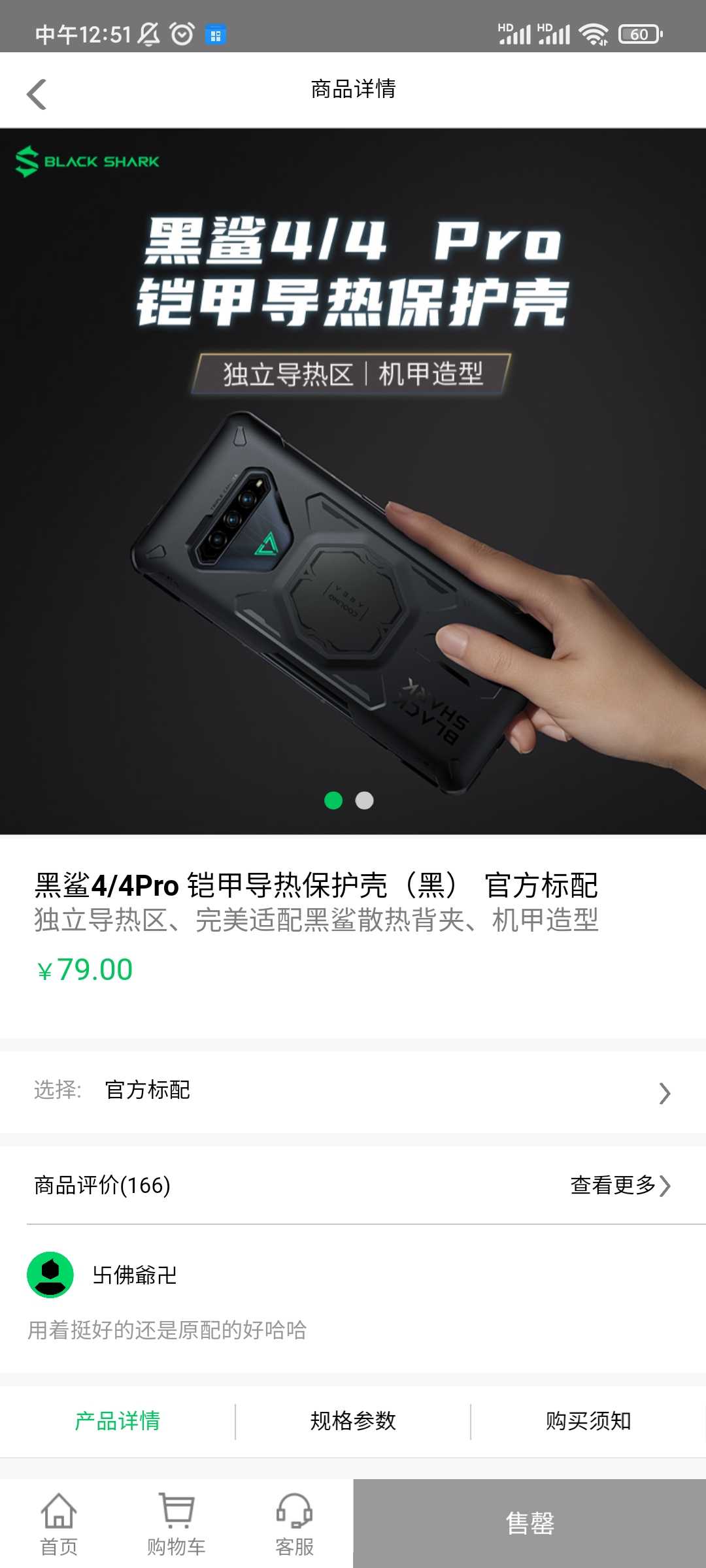
Task: Switch to the 规格参数 tab
Action: click(x=353, y=1421)
